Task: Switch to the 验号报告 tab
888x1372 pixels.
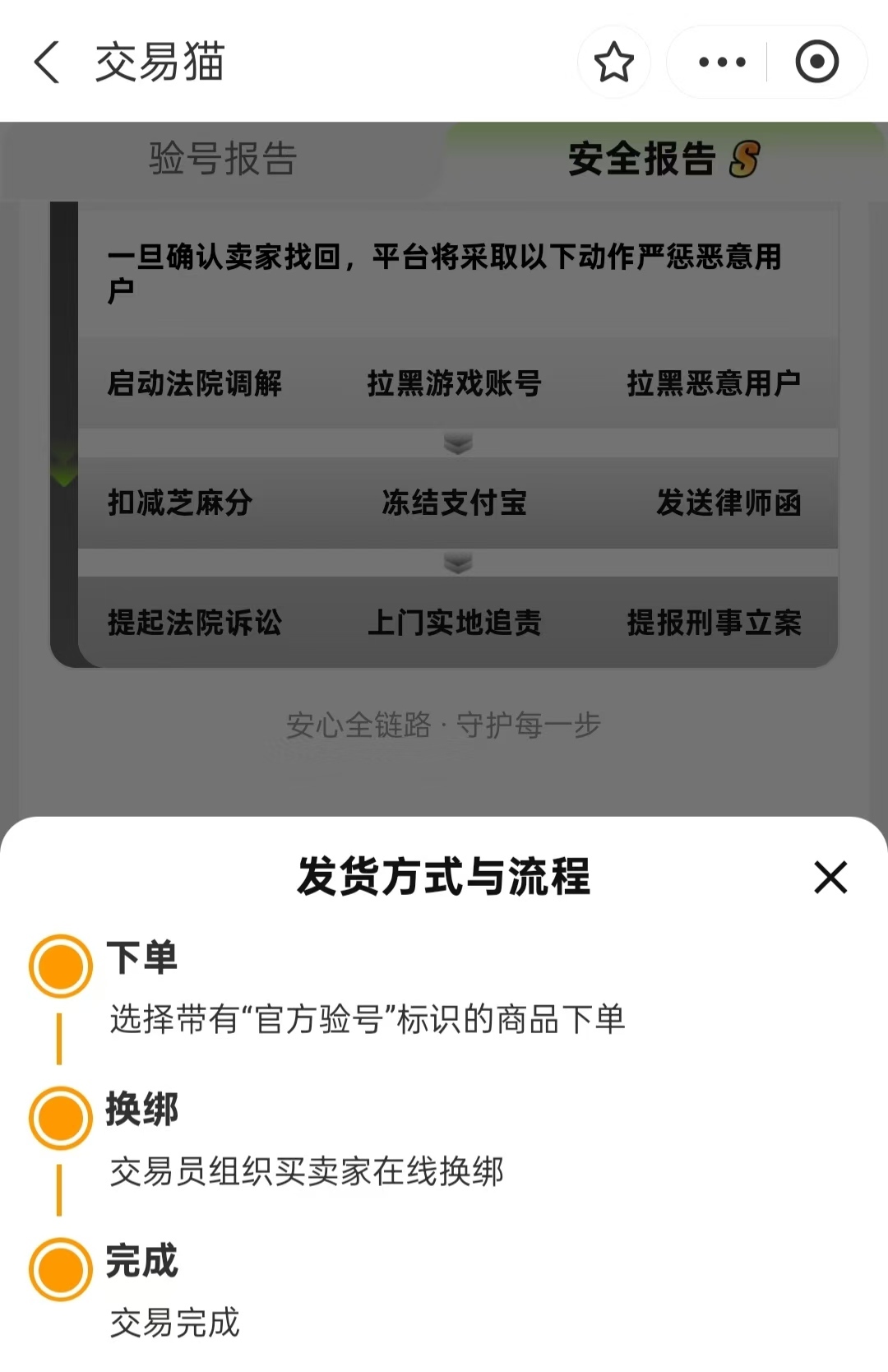Action: (x=223, y=159)
